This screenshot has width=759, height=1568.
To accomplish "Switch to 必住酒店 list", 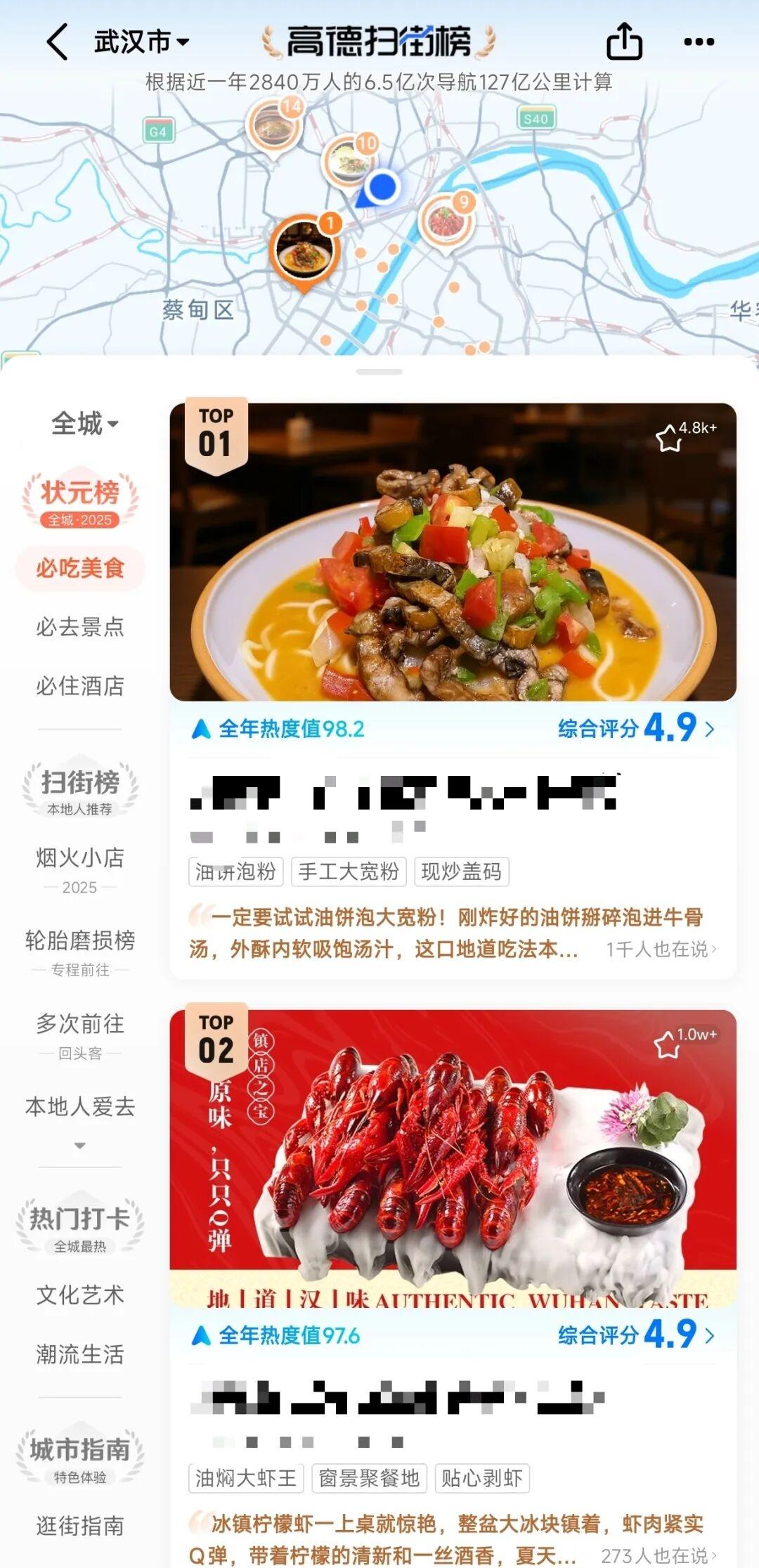I will [x=80, y=686].
